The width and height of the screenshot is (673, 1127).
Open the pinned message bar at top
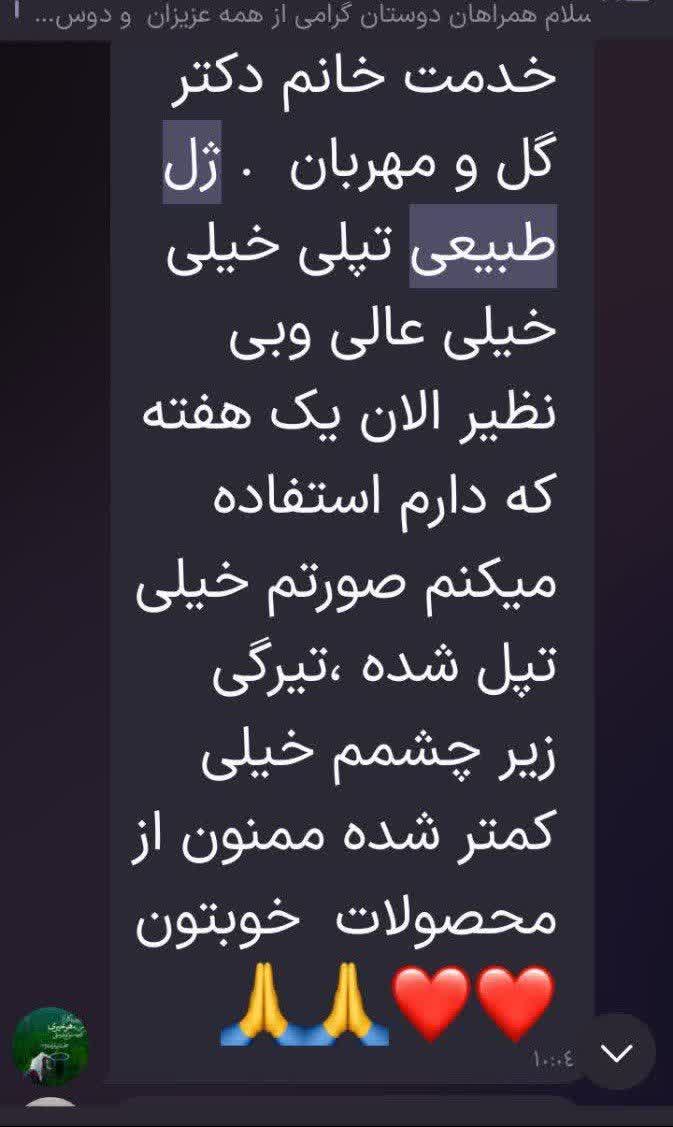pos(336,16)
